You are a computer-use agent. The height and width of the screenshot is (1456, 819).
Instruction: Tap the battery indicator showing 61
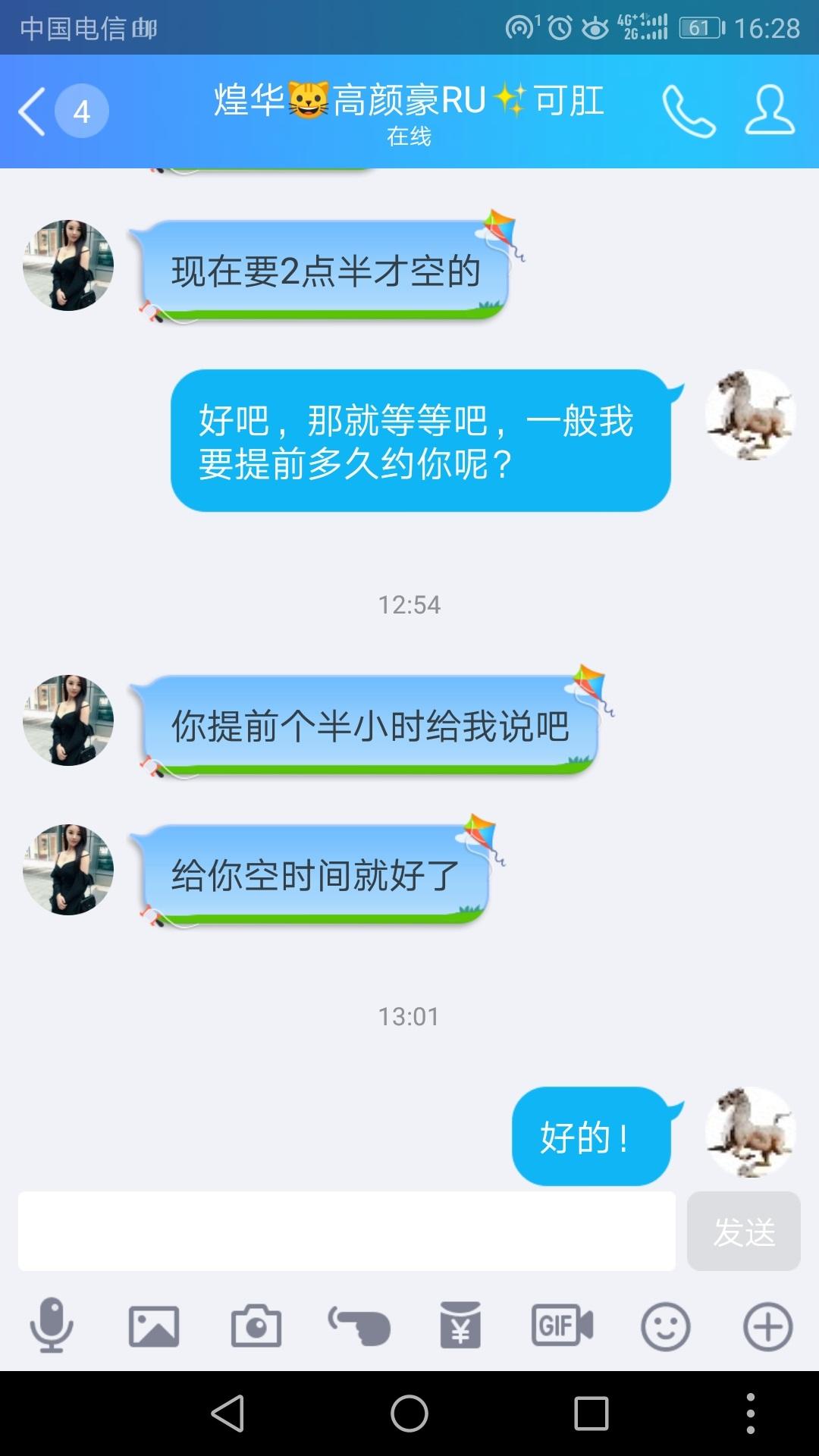698,29
